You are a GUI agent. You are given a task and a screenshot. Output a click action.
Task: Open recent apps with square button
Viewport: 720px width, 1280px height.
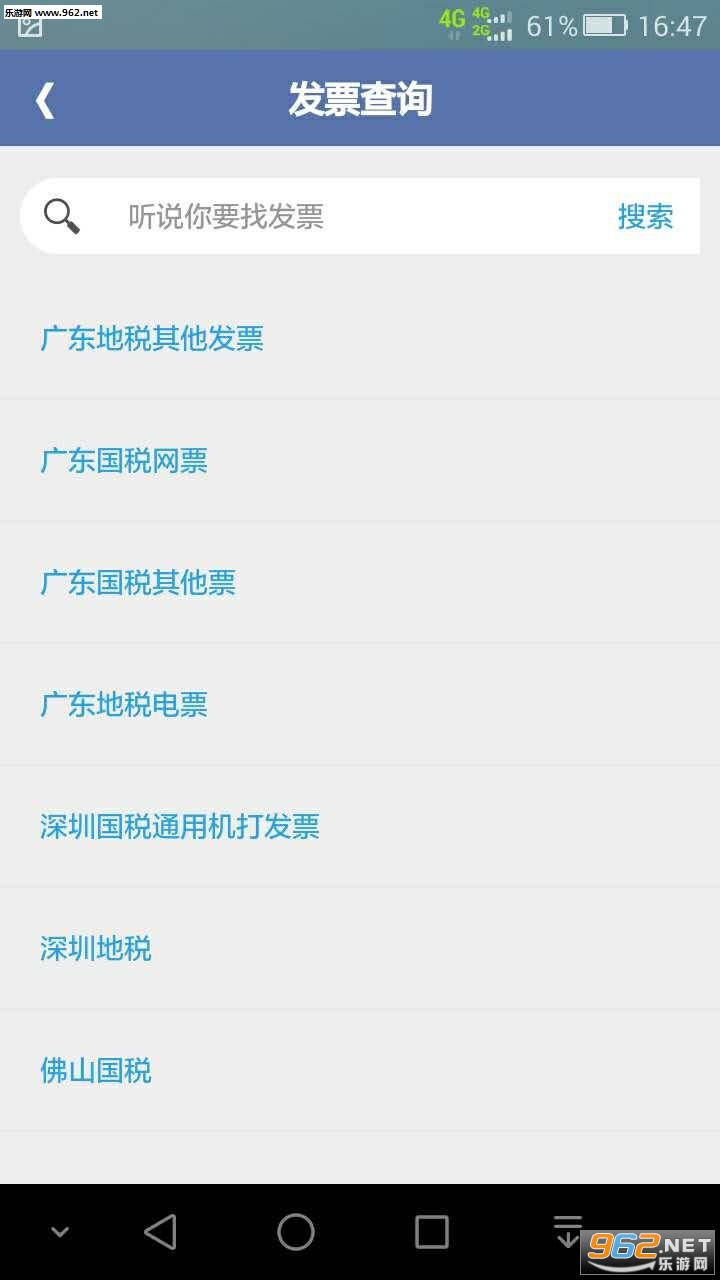pyautogui.click(x=432, y=1232)
